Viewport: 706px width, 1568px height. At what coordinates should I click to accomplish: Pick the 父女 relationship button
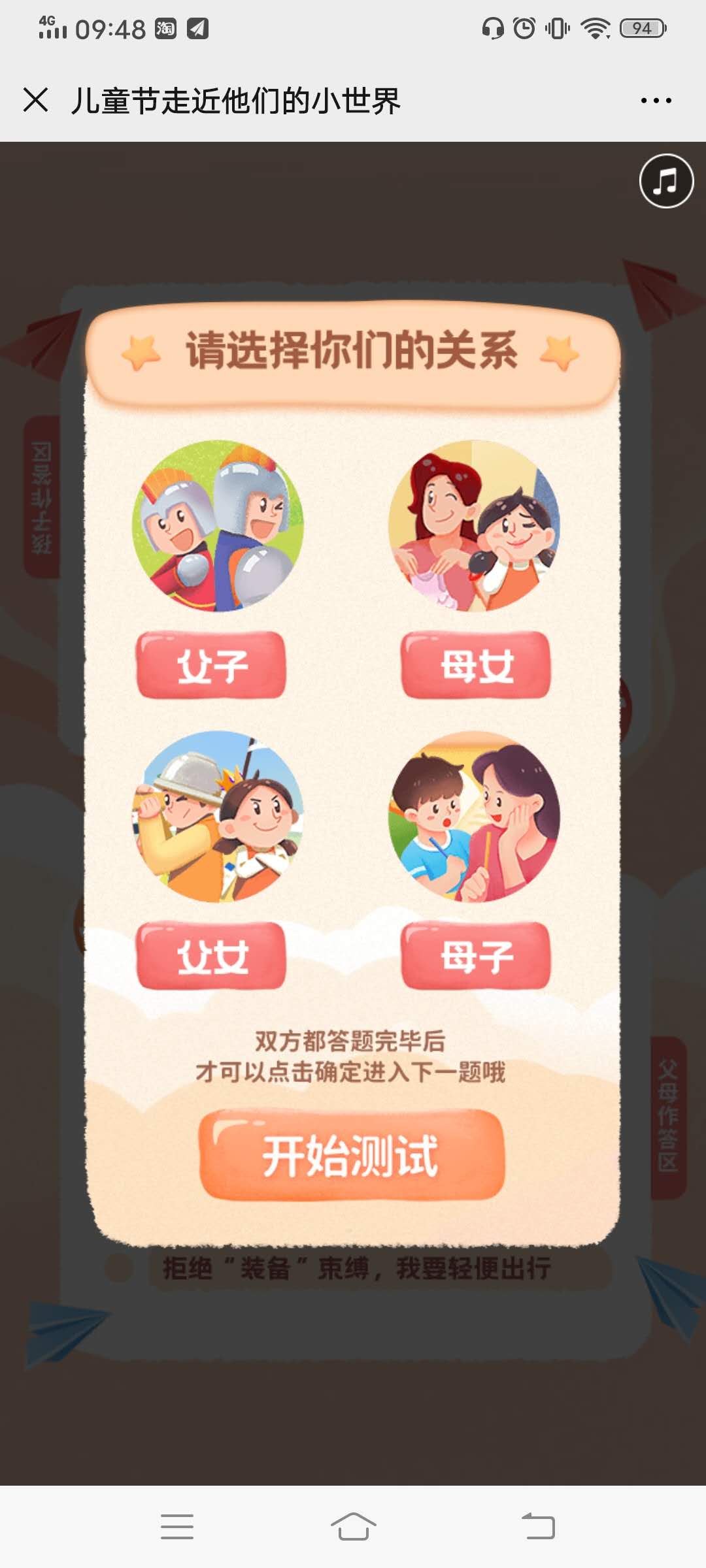(211, 956)
